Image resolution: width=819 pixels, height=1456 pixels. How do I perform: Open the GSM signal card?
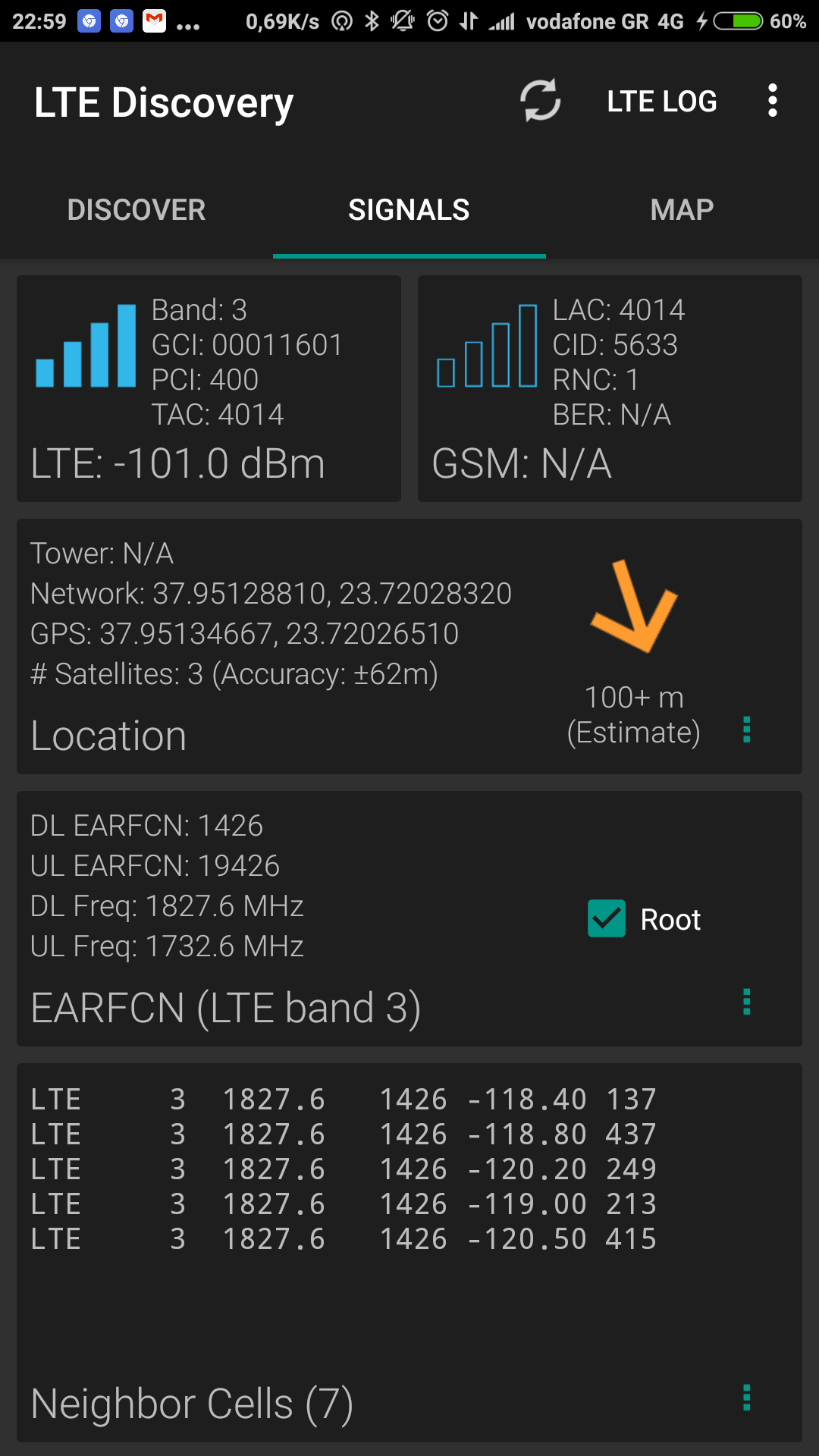(x=610, y=388)
